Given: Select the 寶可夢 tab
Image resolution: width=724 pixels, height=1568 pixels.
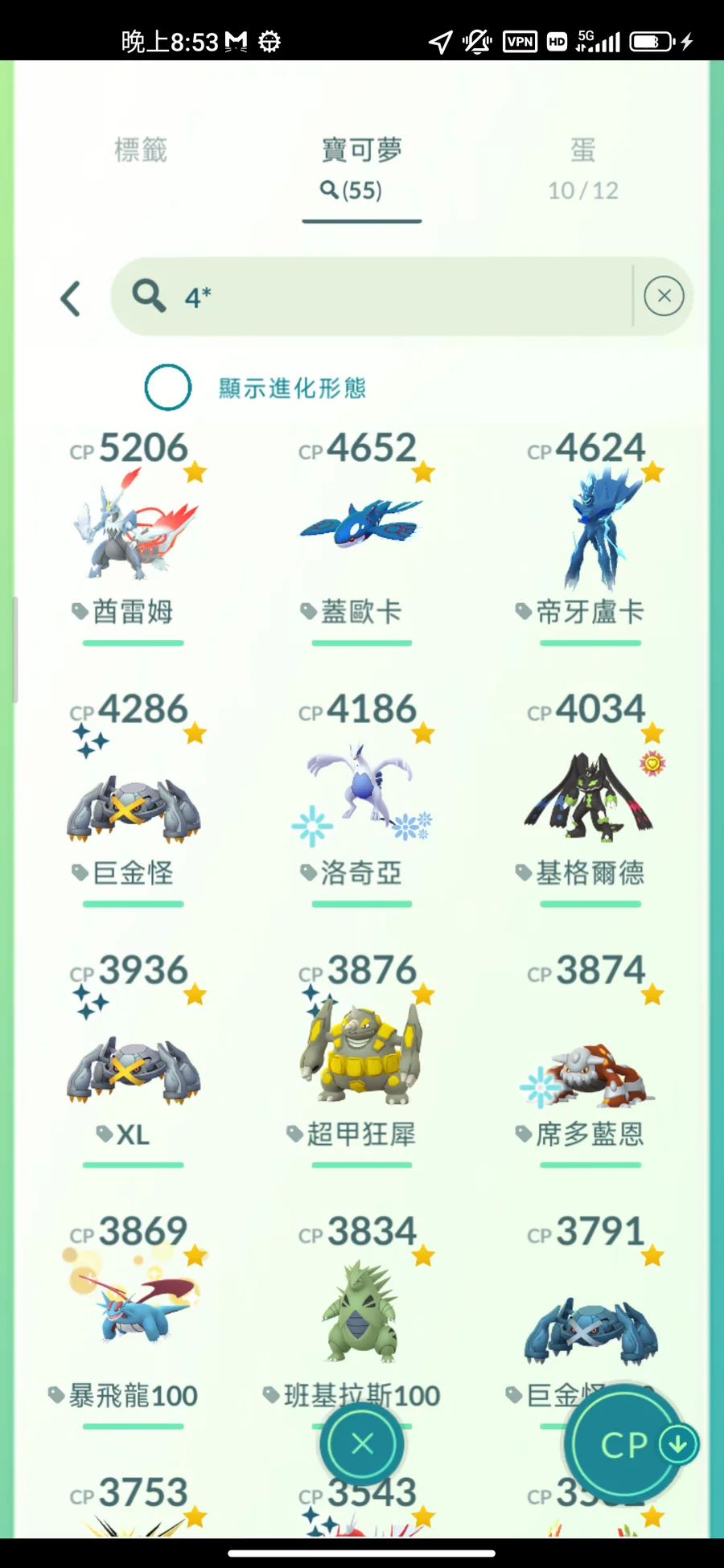Looking at the screenshot, I should pos(361,169).
